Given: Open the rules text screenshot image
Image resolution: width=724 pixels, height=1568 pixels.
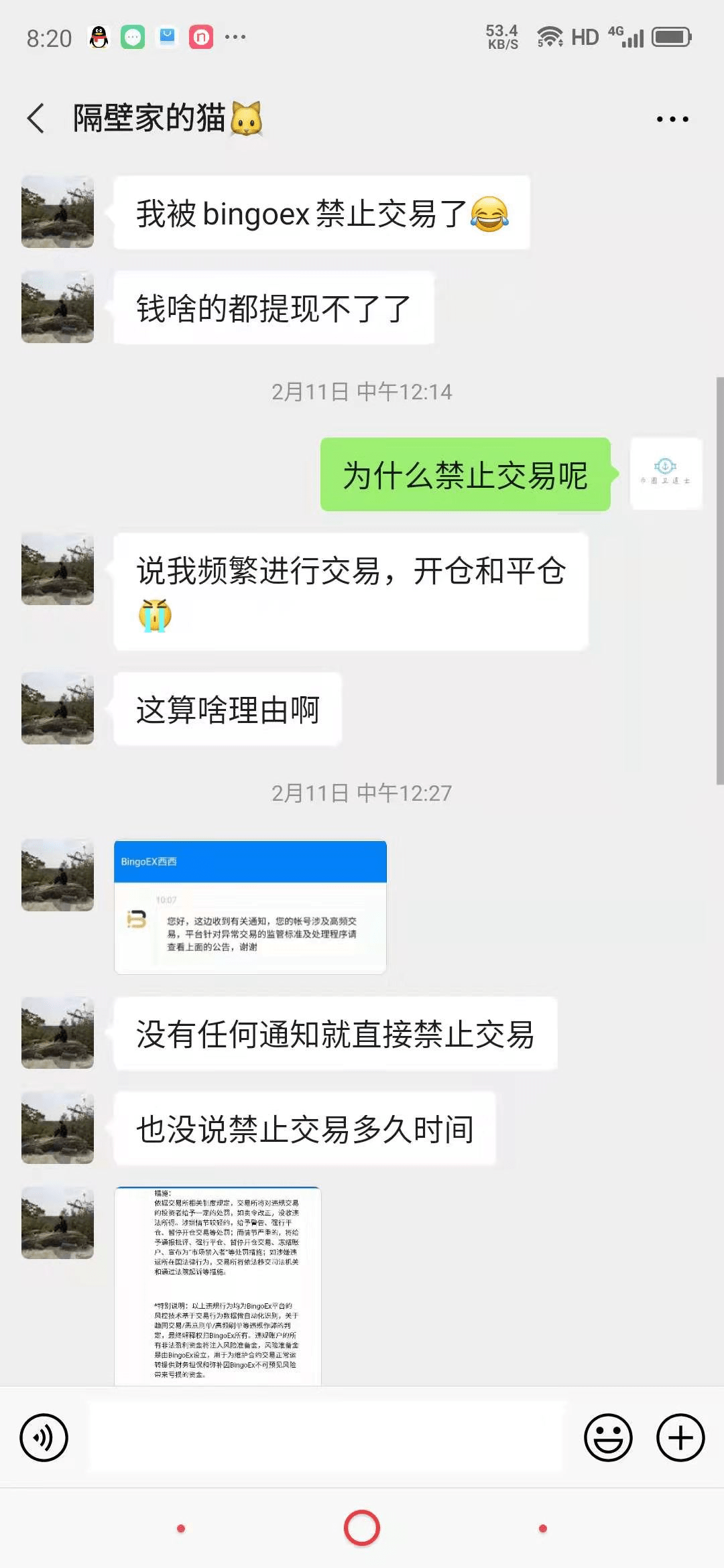Looking at the screenshot, I should point(218,1285).
